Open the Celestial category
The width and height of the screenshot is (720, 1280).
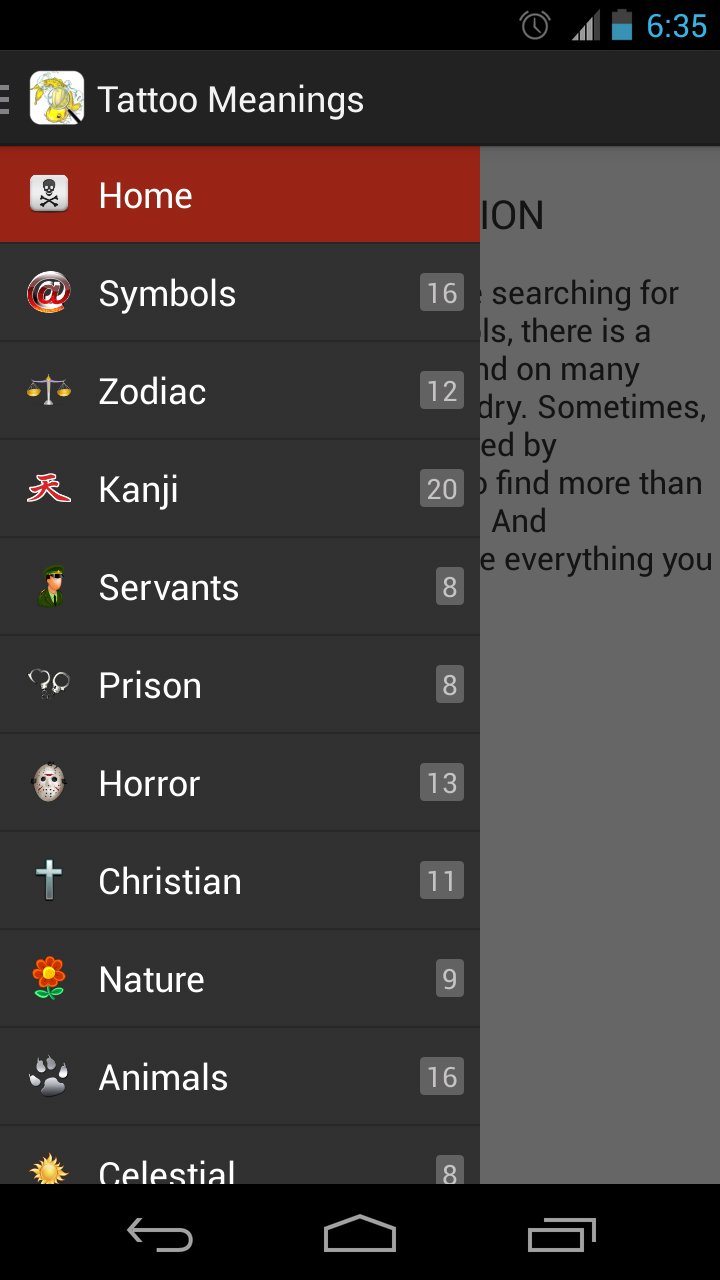pyautogui.click(x=240, y=1164)
